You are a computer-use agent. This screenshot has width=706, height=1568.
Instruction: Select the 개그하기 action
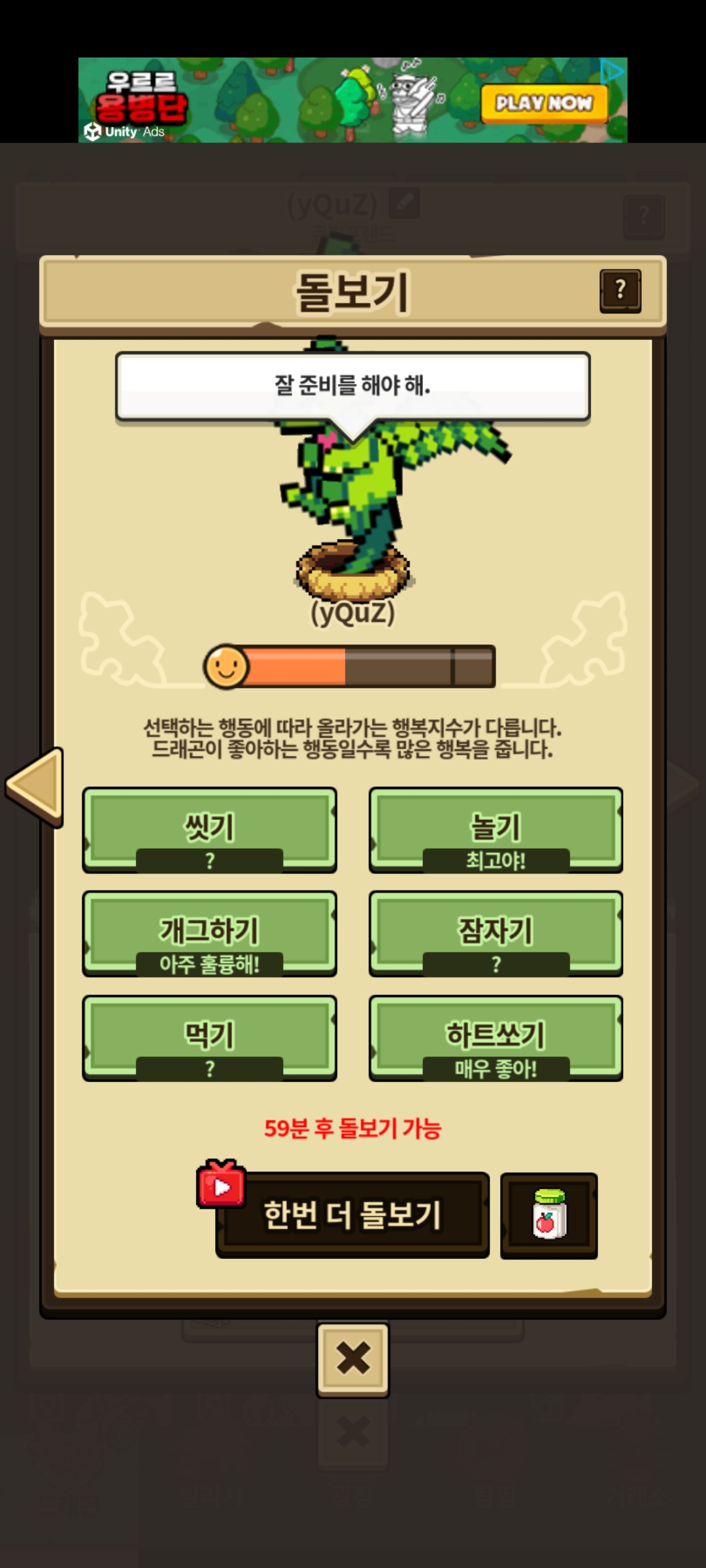pyautogui.click(x=209, y=934)
